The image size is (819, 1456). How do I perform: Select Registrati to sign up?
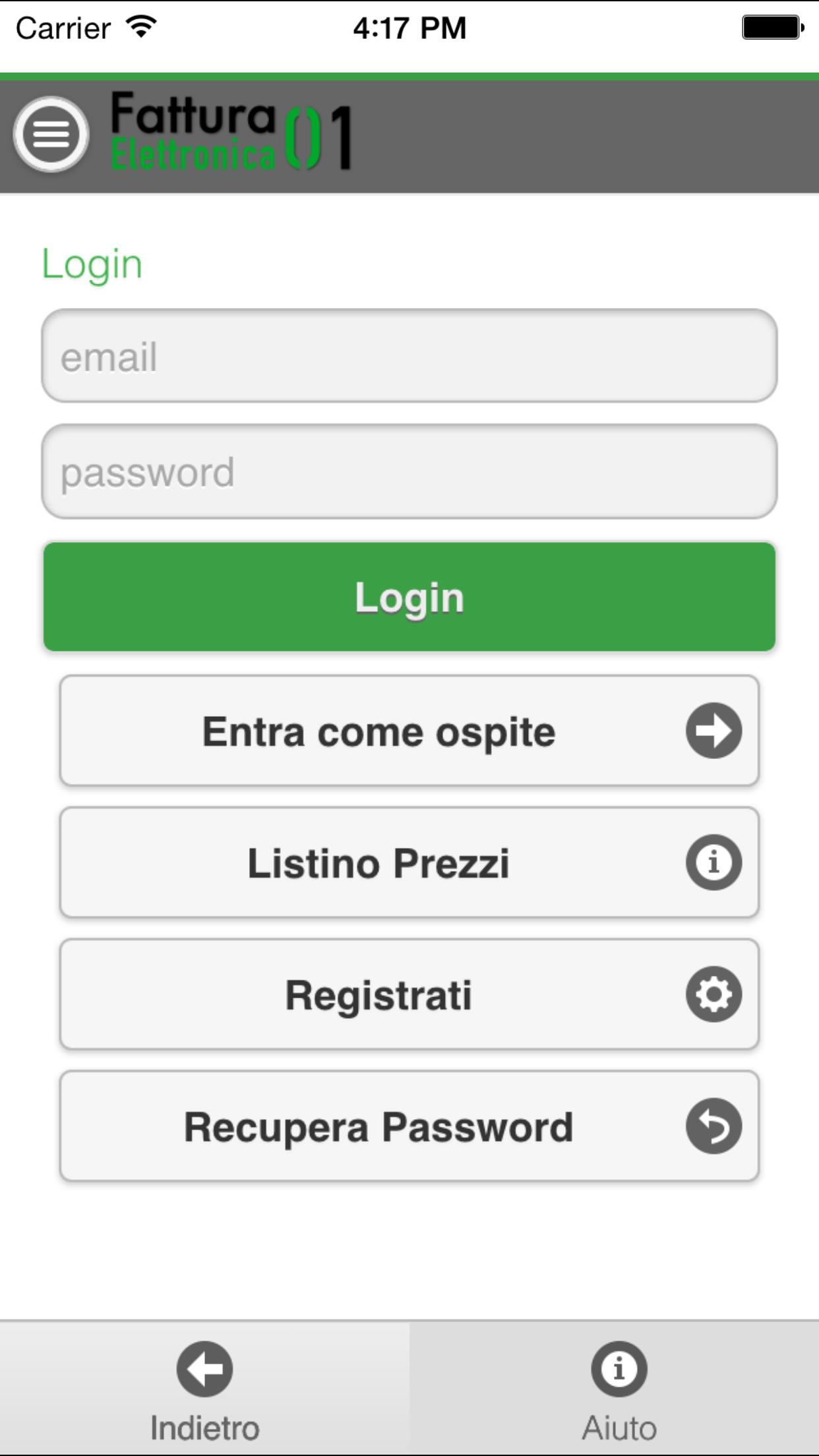coord(379,994)
